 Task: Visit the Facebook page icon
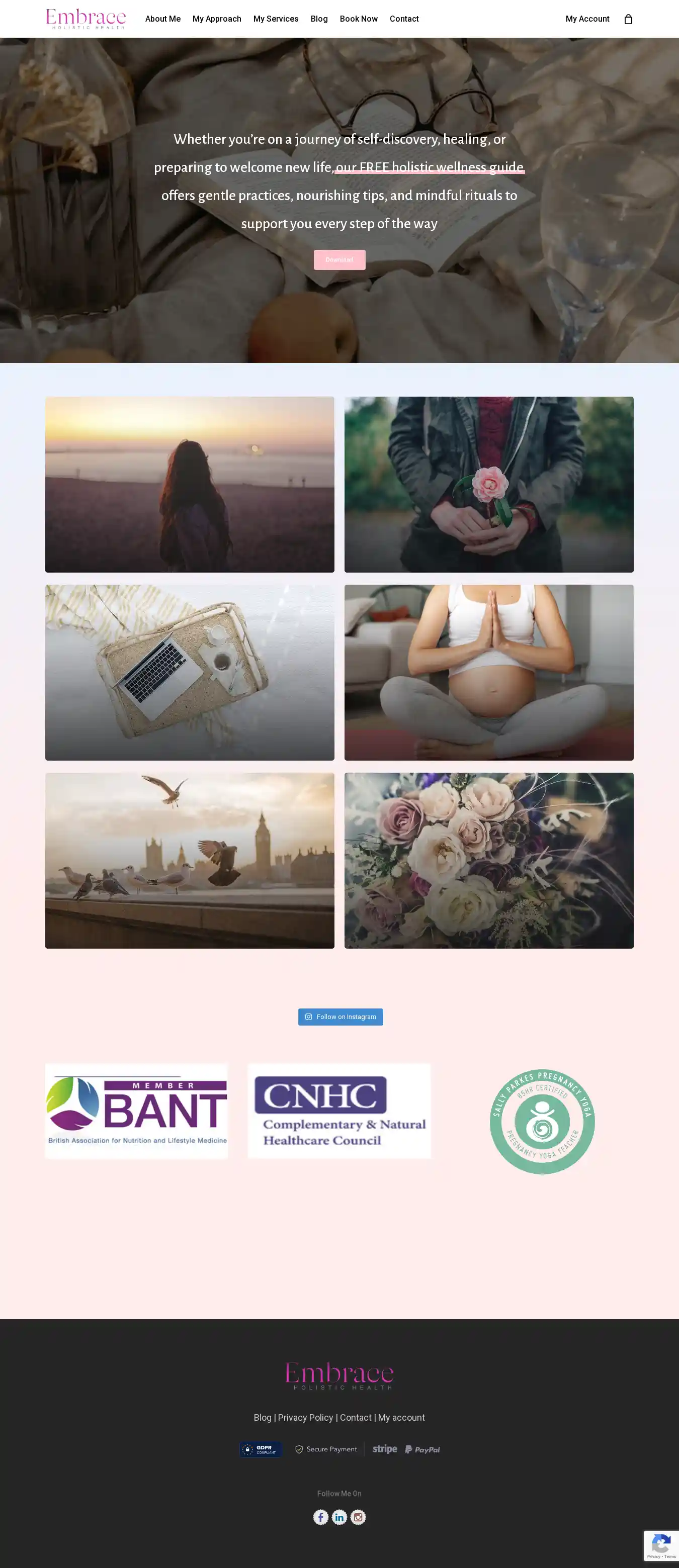[321, 1517]
